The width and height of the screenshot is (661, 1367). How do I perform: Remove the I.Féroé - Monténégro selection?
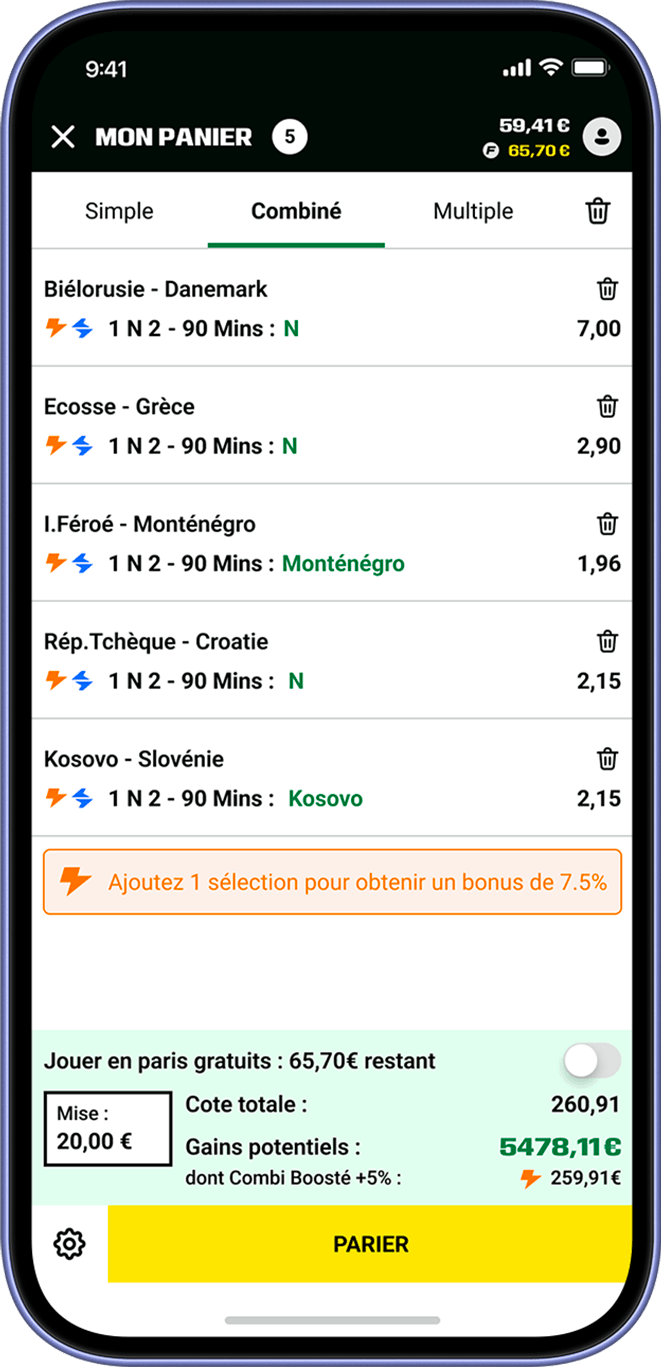[x=607, y=524]
